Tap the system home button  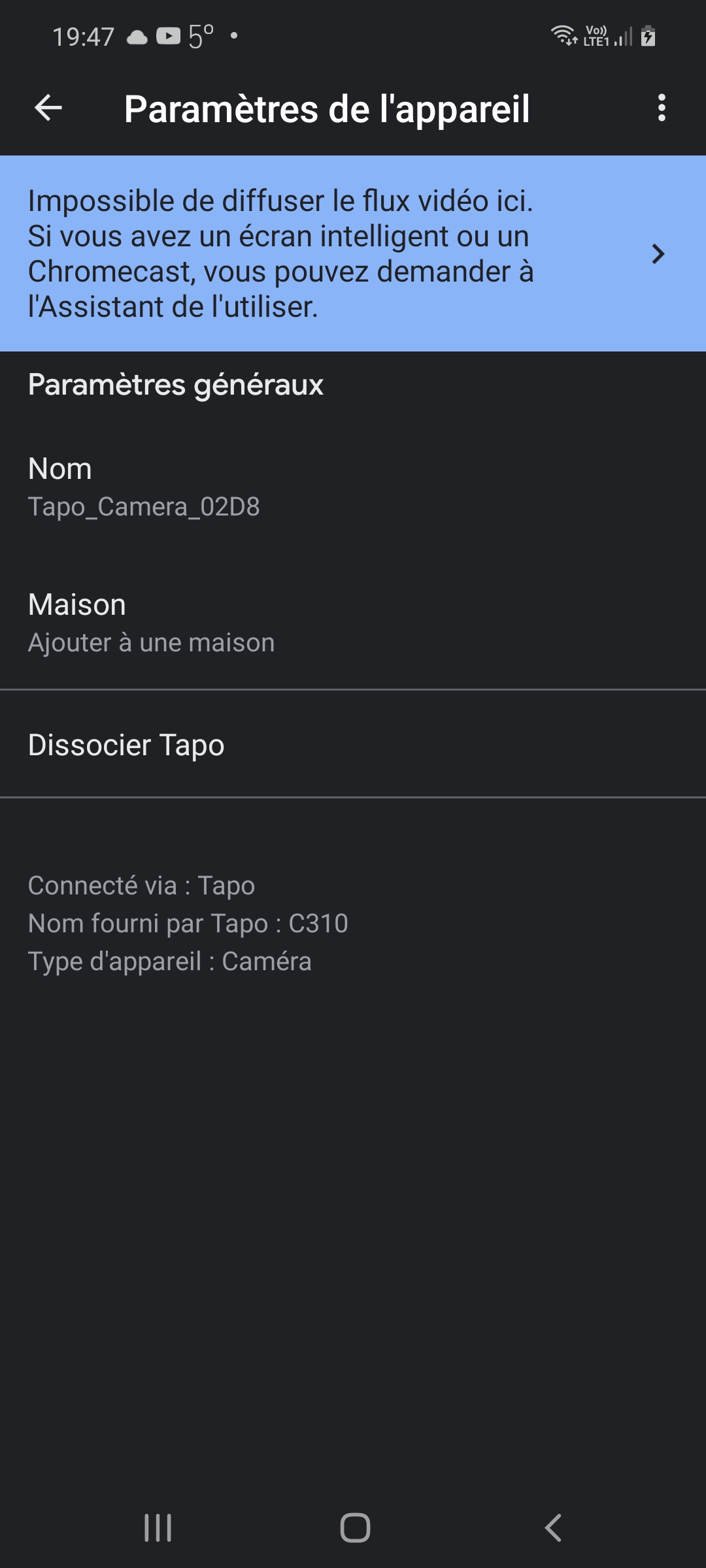point(355,1527)
